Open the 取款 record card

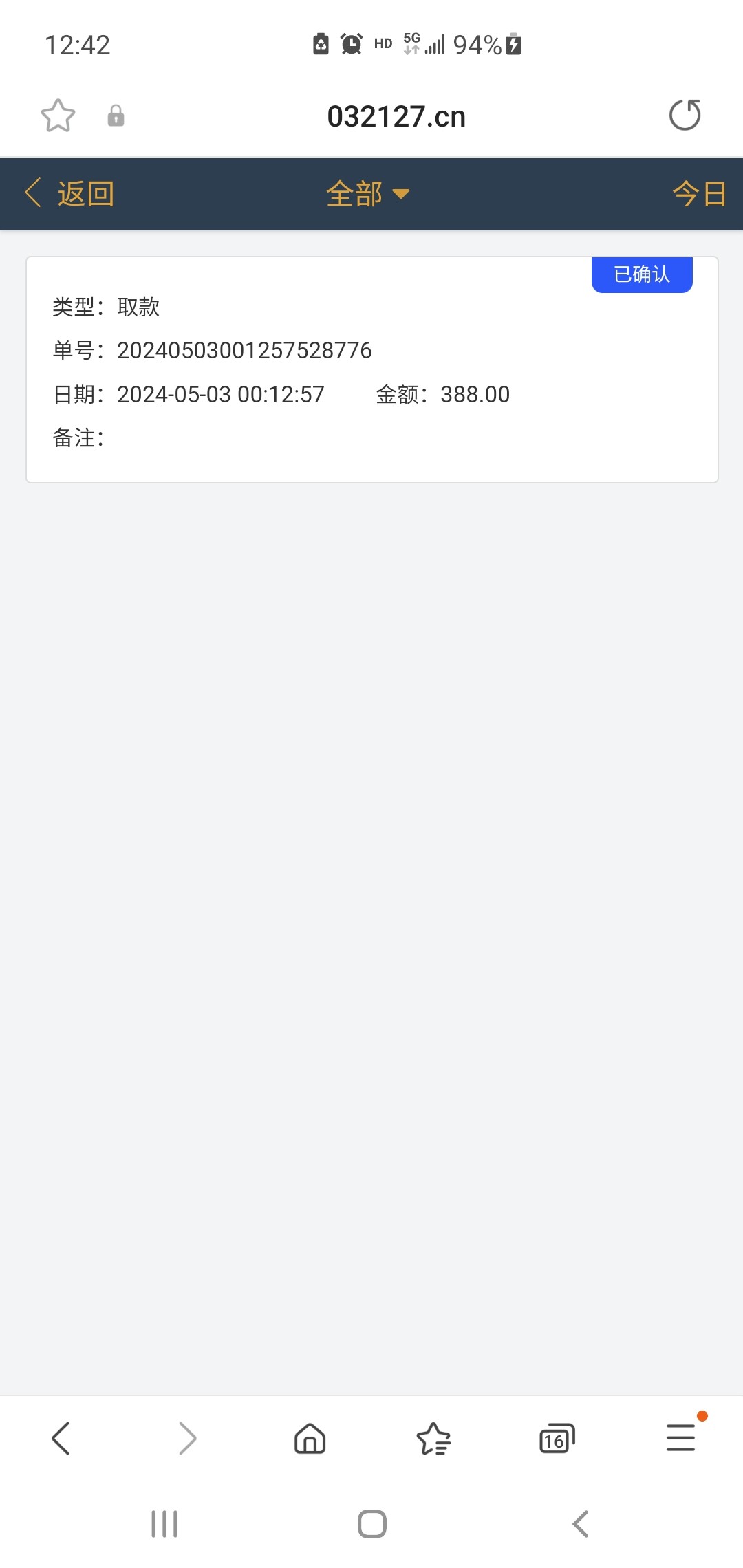371,370
